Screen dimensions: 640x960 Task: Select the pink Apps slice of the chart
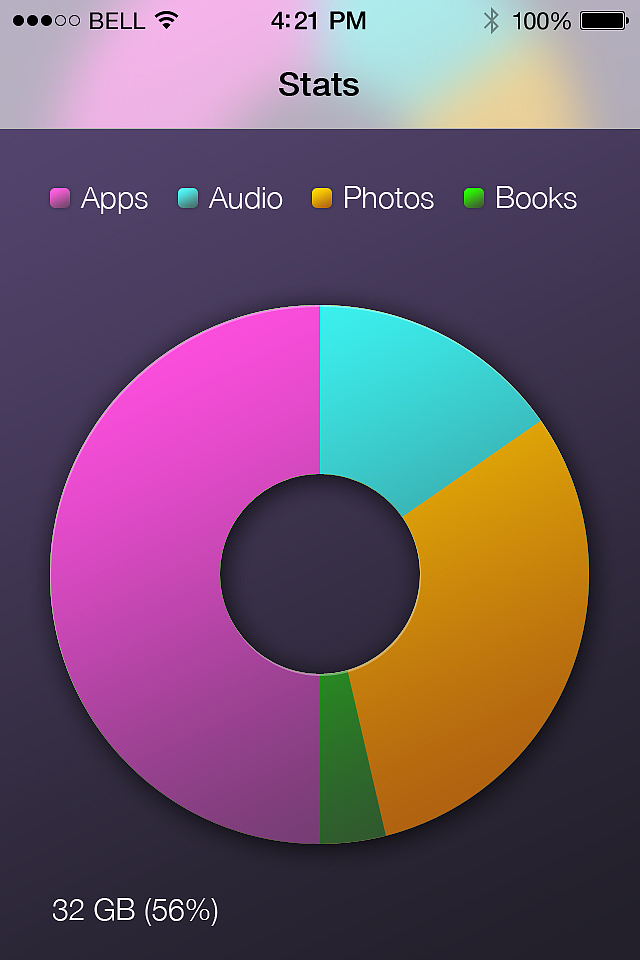click(x=135, y=574)
